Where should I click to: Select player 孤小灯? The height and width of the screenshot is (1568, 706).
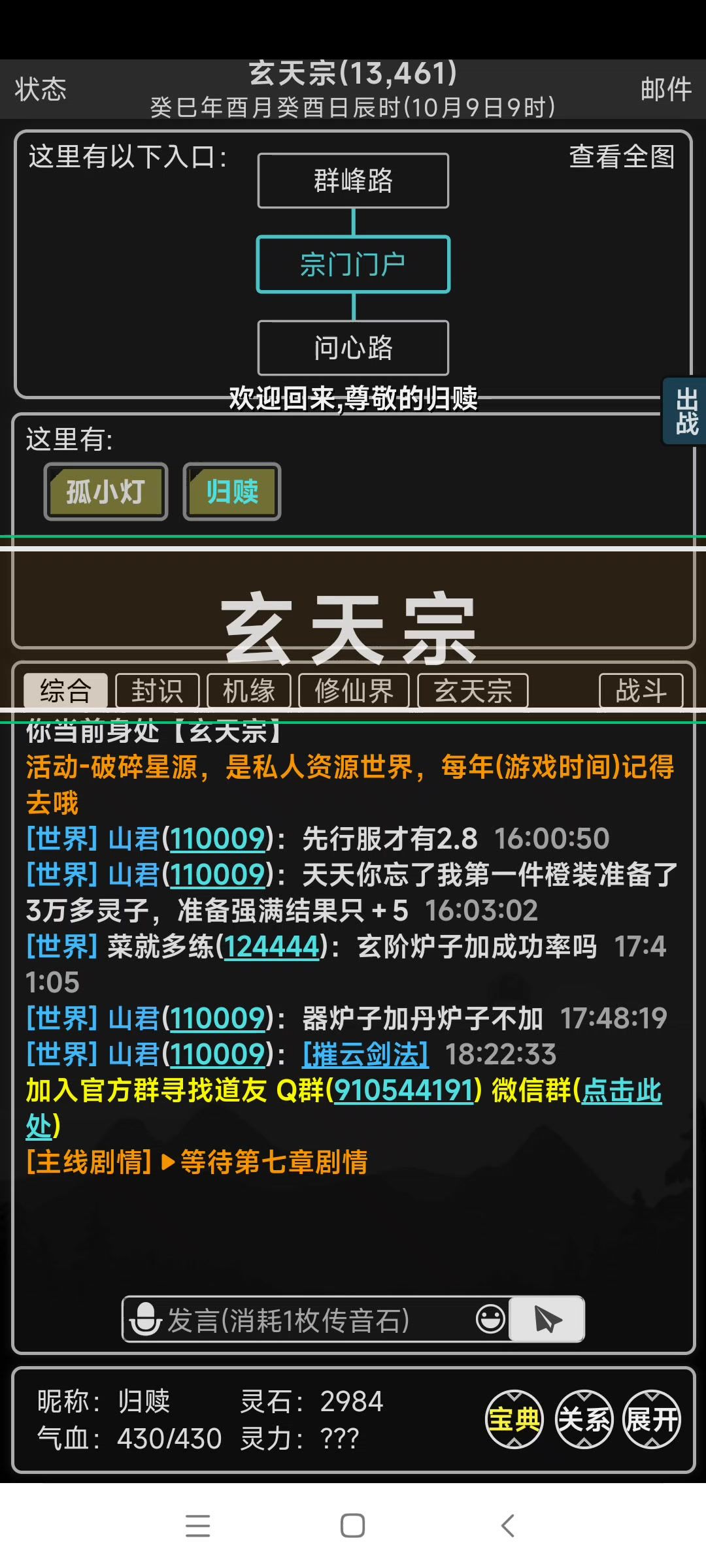pos(106,492)
